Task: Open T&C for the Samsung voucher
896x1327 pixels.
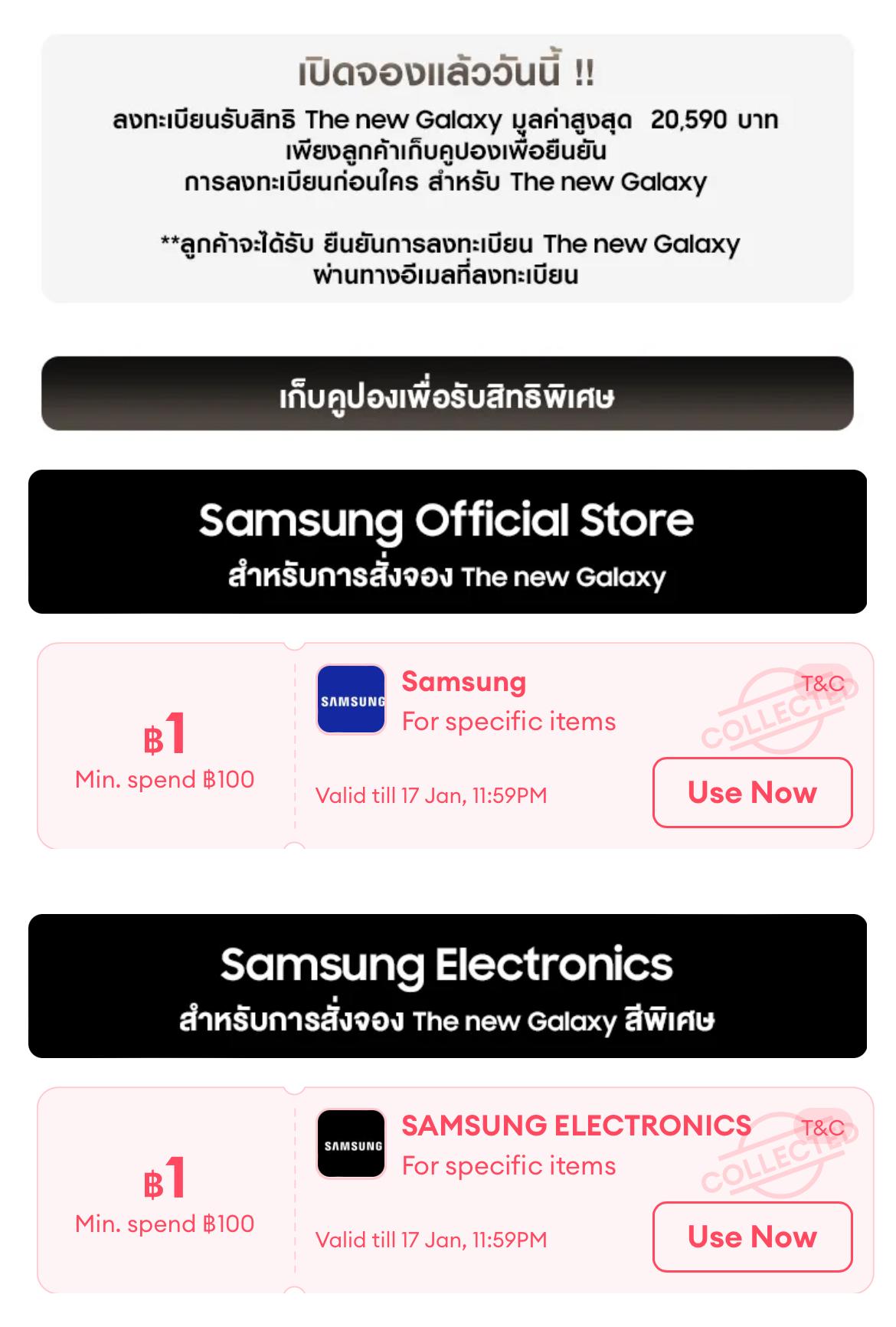Action: click(822, 683)
